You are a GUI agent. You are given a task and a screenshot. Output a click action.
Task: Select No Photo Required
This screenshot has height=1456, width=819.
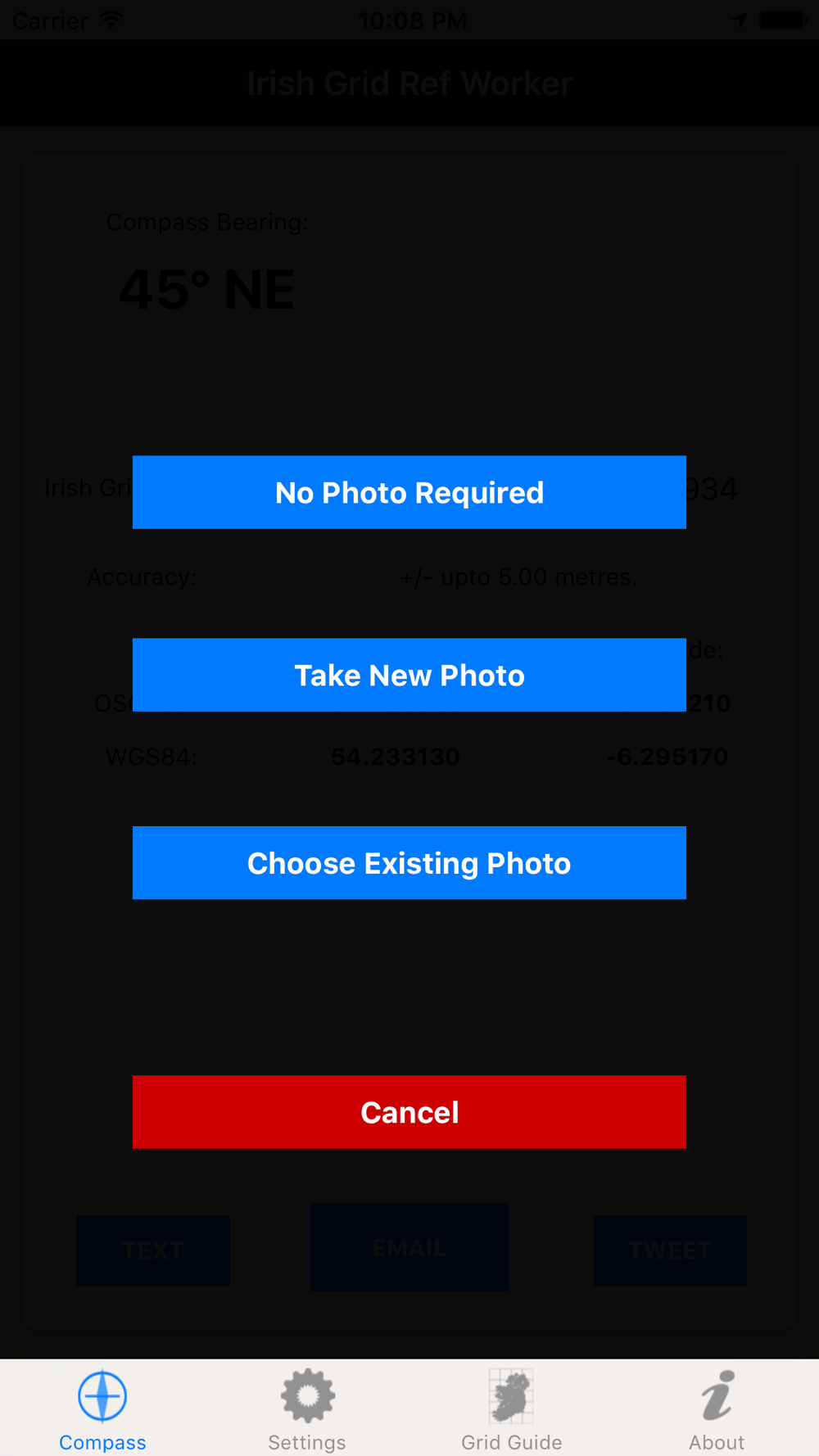pos(409,492)
